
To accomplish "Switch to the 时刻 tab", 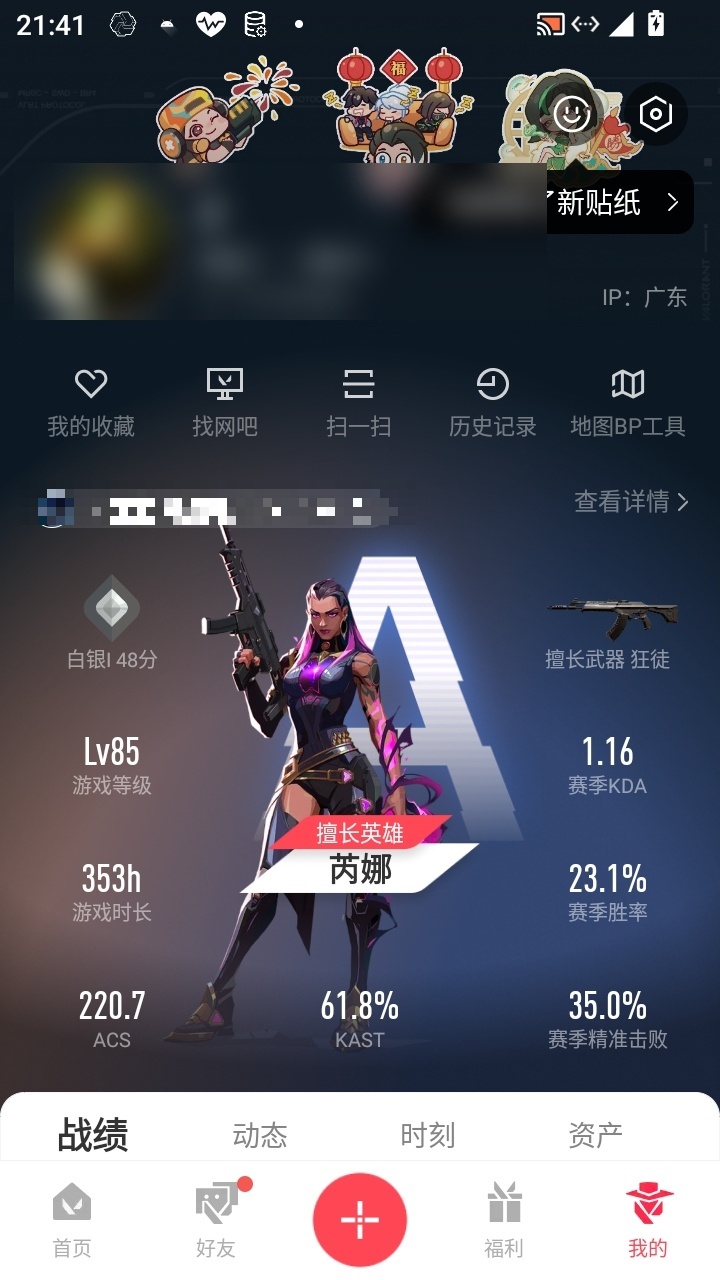I will 428,1135.
